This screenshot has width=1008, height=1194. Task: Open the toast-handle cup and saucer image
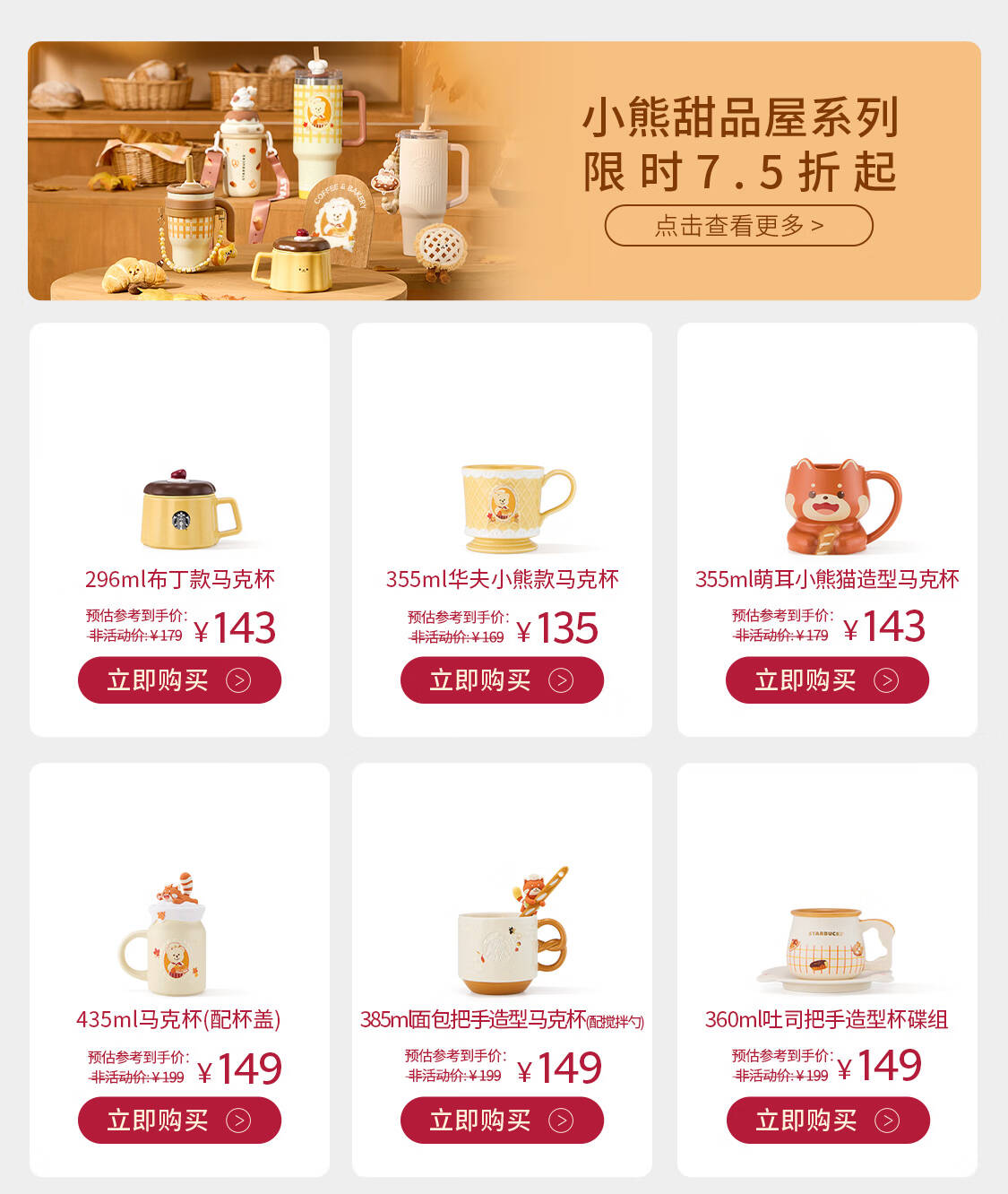coord(826,950)
